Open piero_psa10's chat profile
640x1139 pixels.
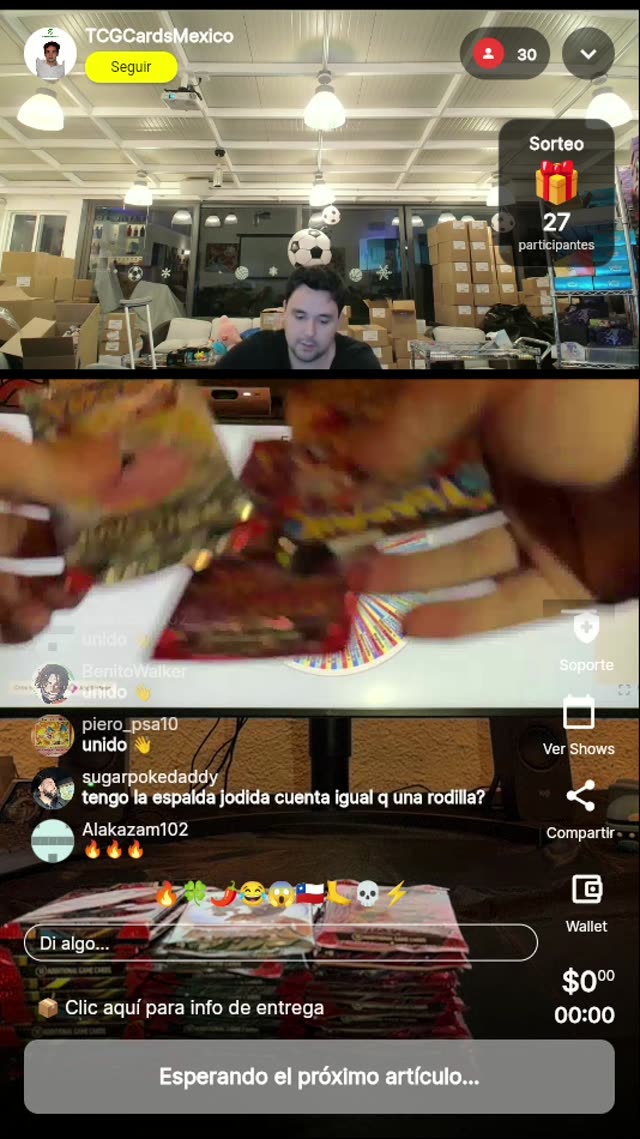pyautogui.click(x=52, y=735)
